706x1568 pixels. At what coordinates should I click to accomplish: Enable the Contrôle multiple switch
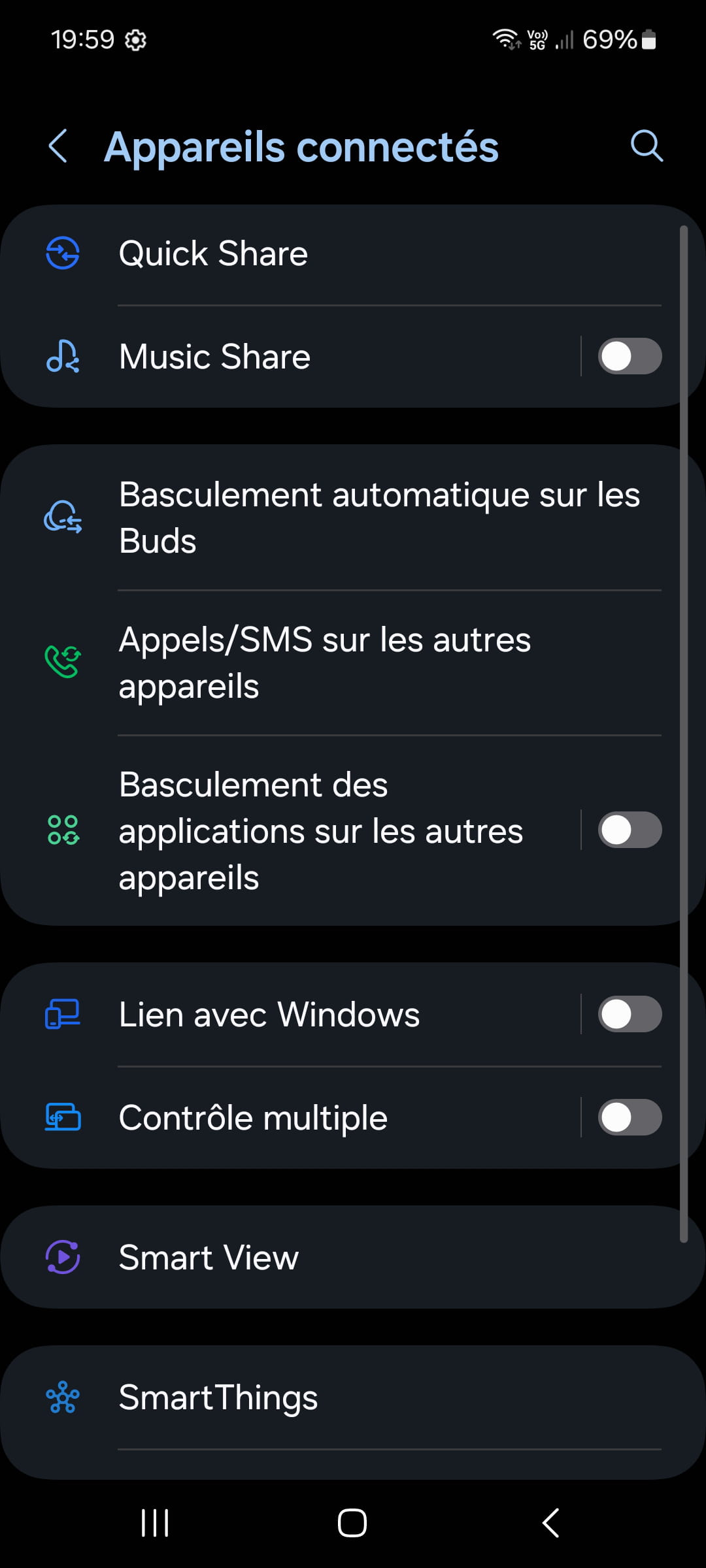coord(630,1118)
